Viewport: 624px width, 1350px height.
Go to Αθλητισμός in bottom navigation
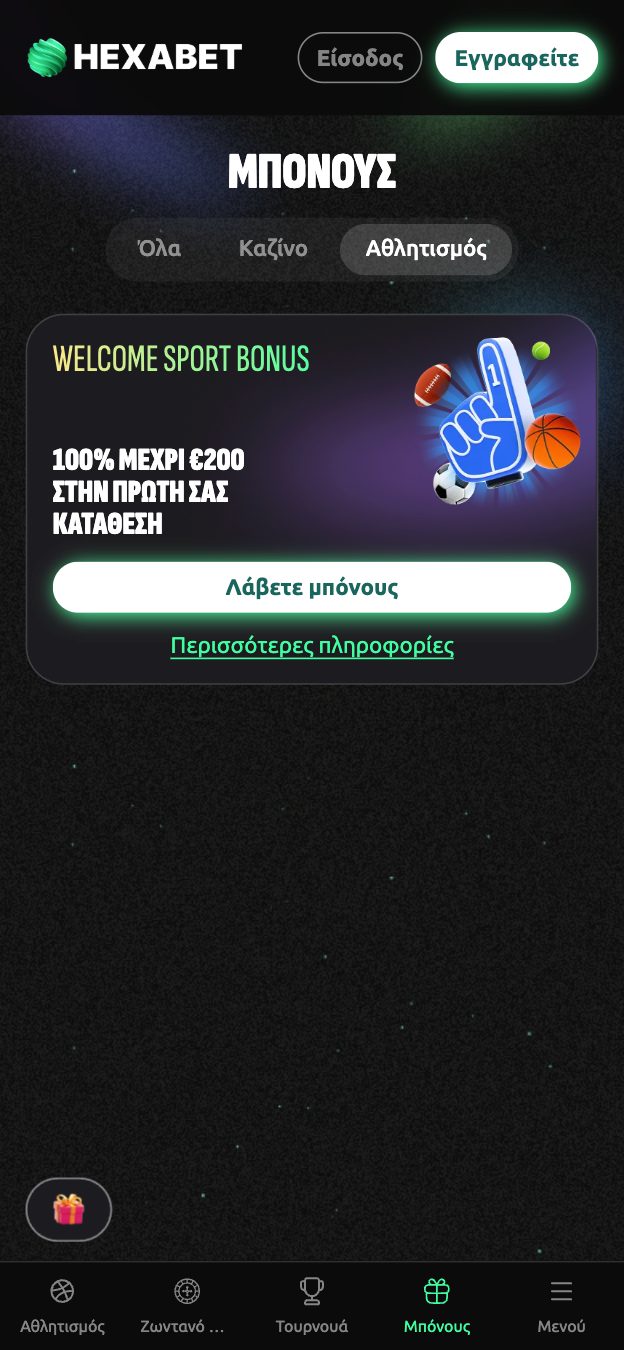click(62, 1306)
